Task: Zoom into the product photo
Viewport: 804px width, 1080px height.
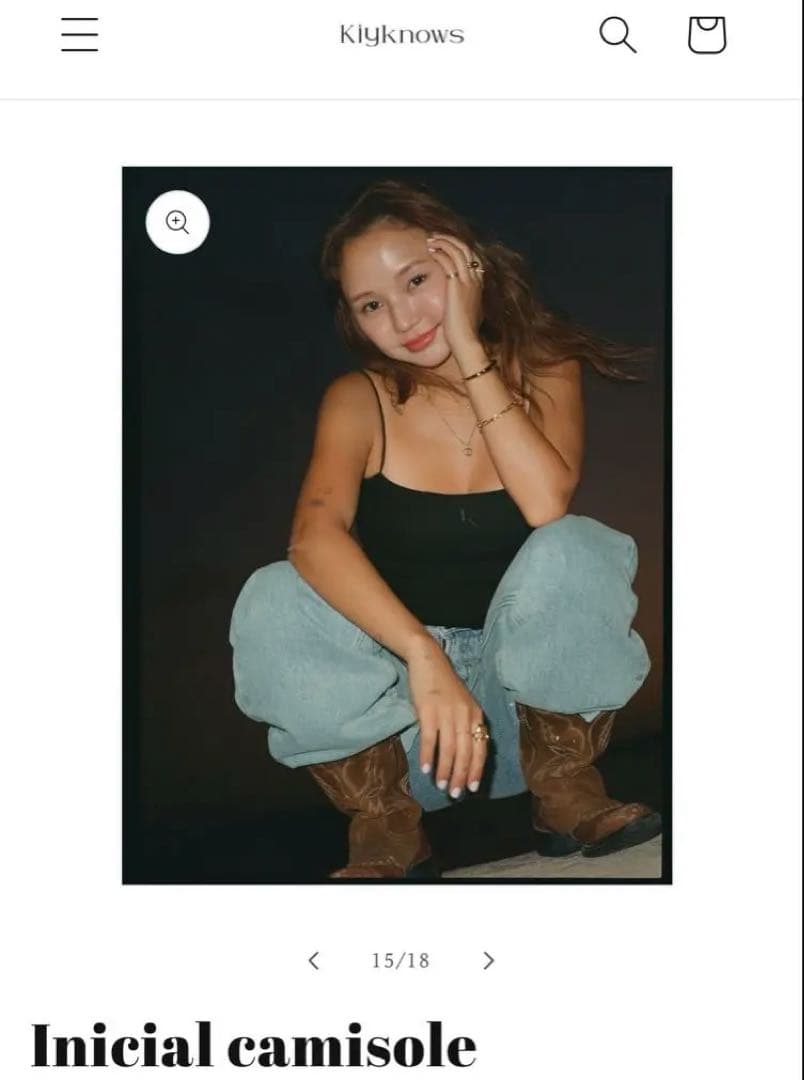Action: click(178, 222)
